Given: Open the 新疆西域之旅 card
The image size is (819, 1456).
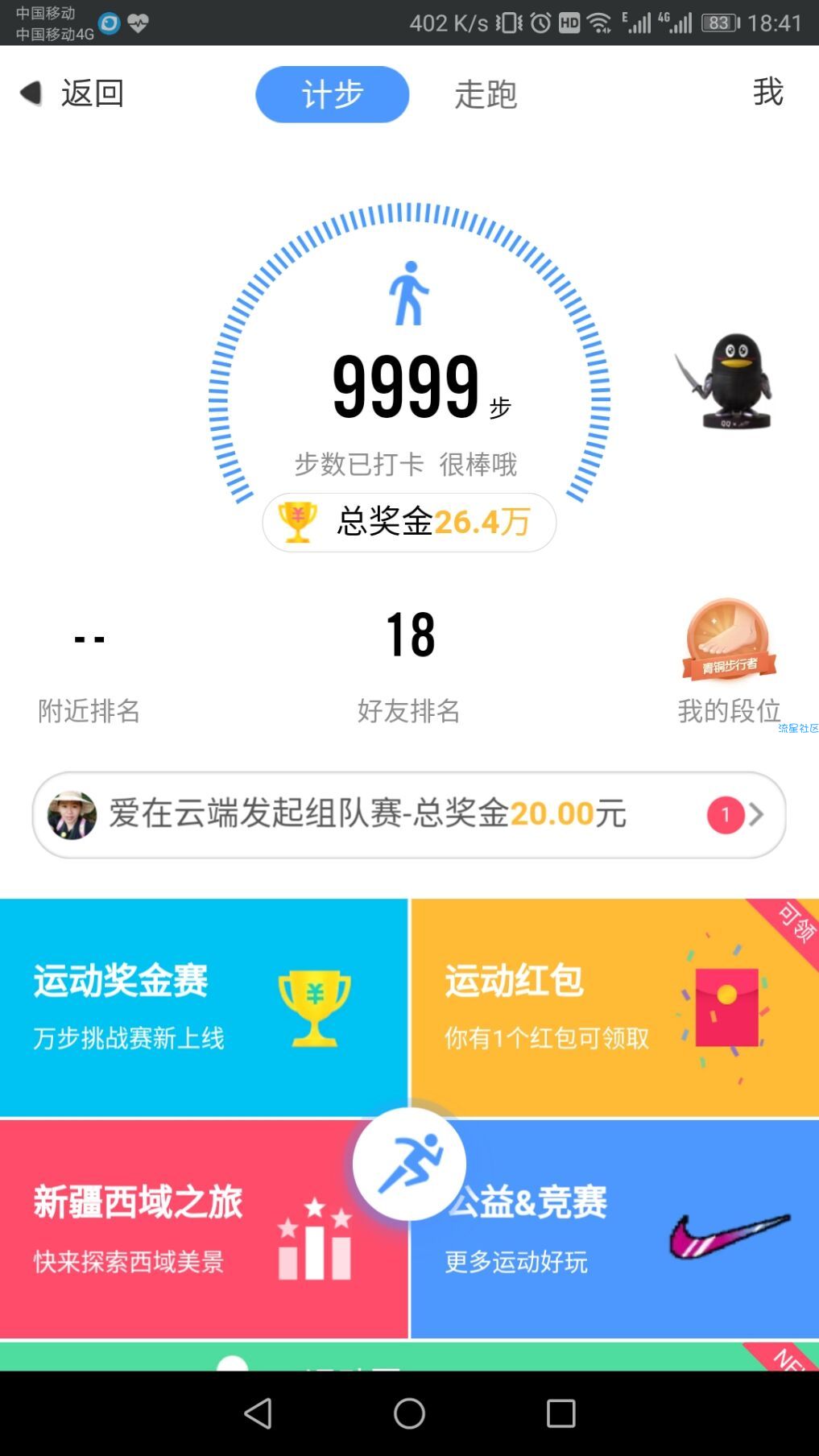Looking at the screenshot, I should click(x=177, y=1232).
